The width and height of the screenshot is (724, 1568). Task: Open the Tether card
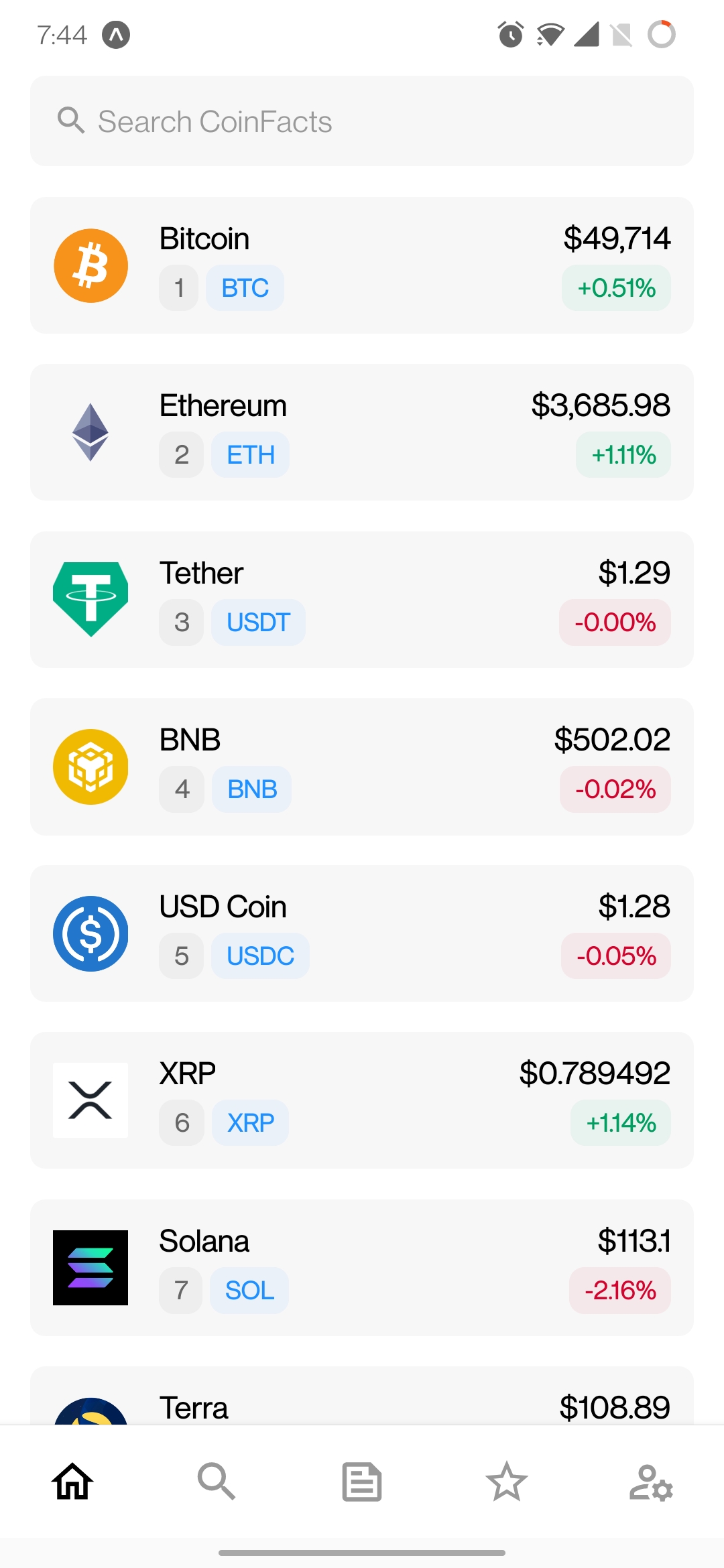click(x=362, y=600)
